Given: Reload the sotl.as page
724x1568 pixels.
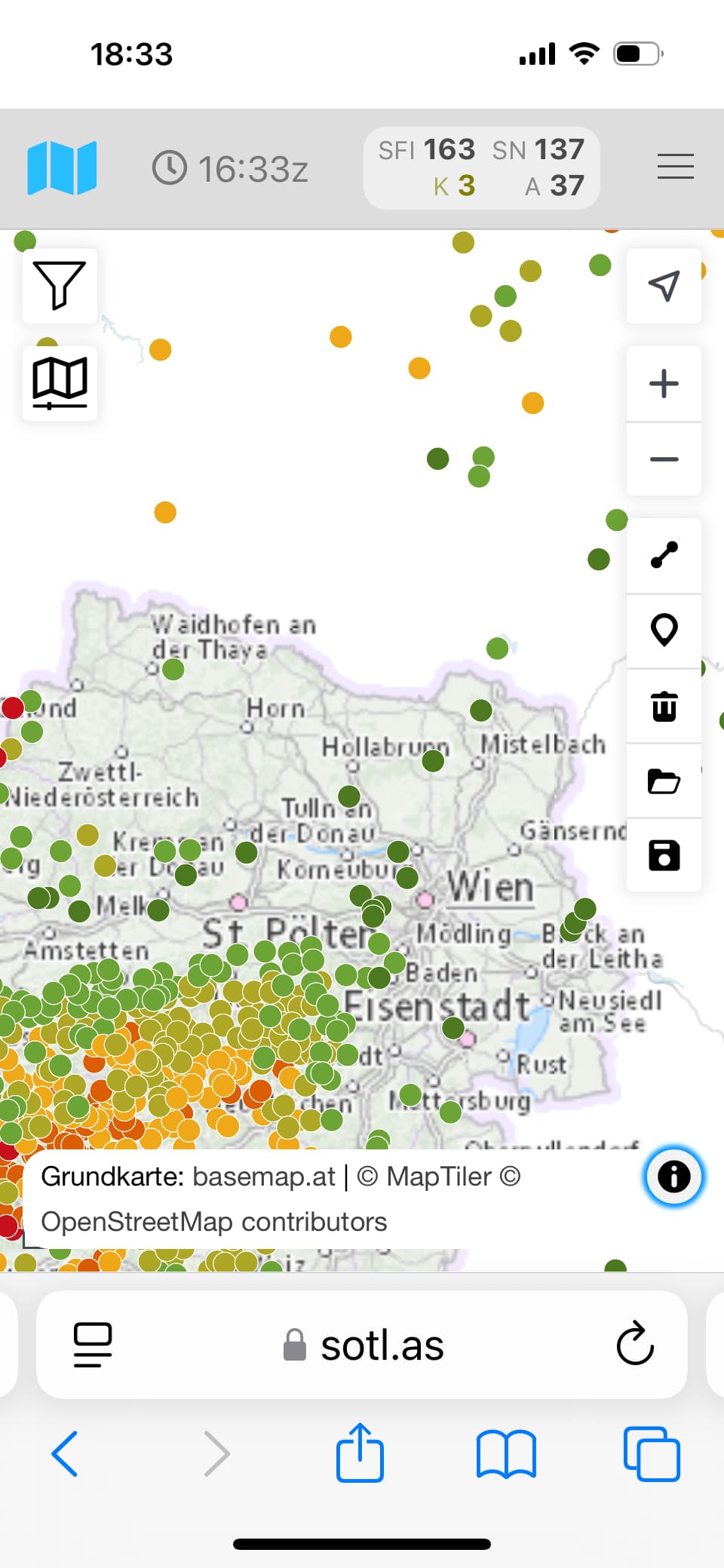Looking at the screenshot, I should coord(635,1344).
